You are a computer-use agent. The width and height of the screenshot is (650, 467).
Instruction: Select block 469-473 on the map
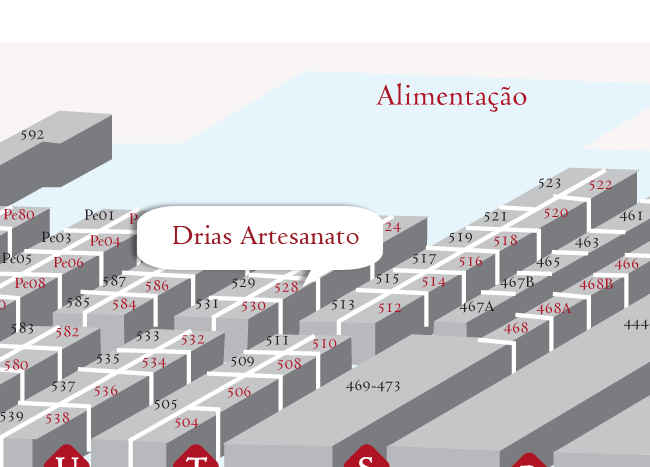pyautogui.click(x=373, y=385)
